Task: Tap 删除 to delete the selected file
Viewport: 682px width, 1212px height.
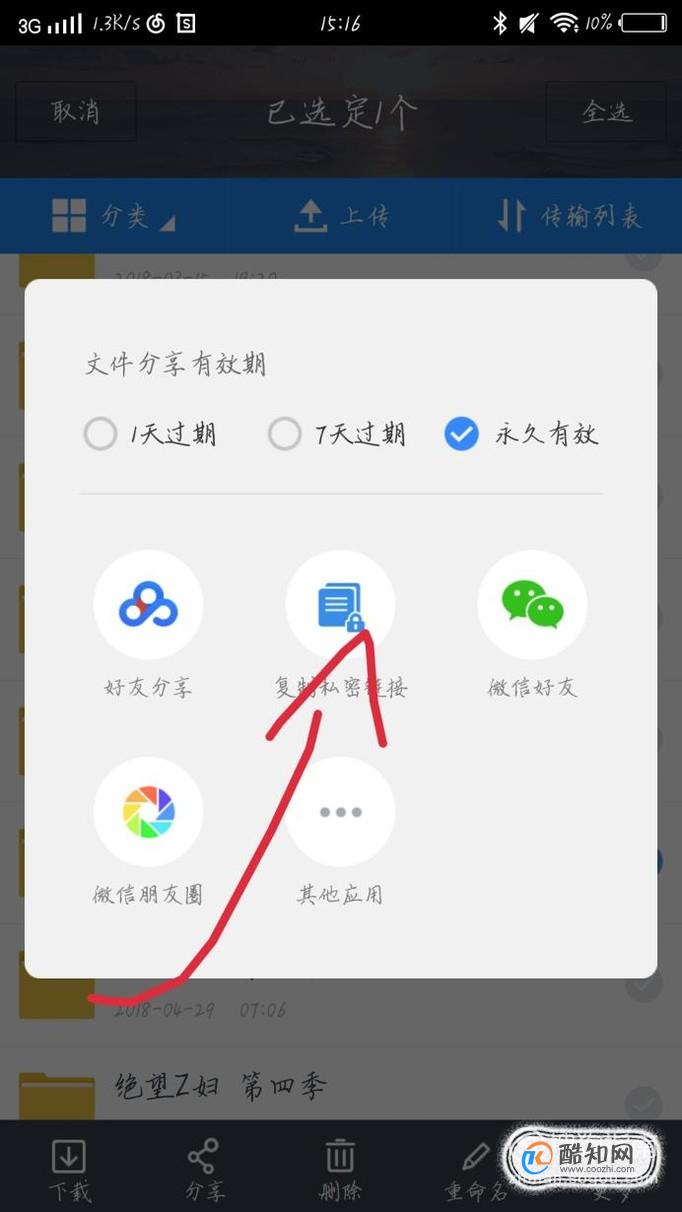Action: (340, 1168)
